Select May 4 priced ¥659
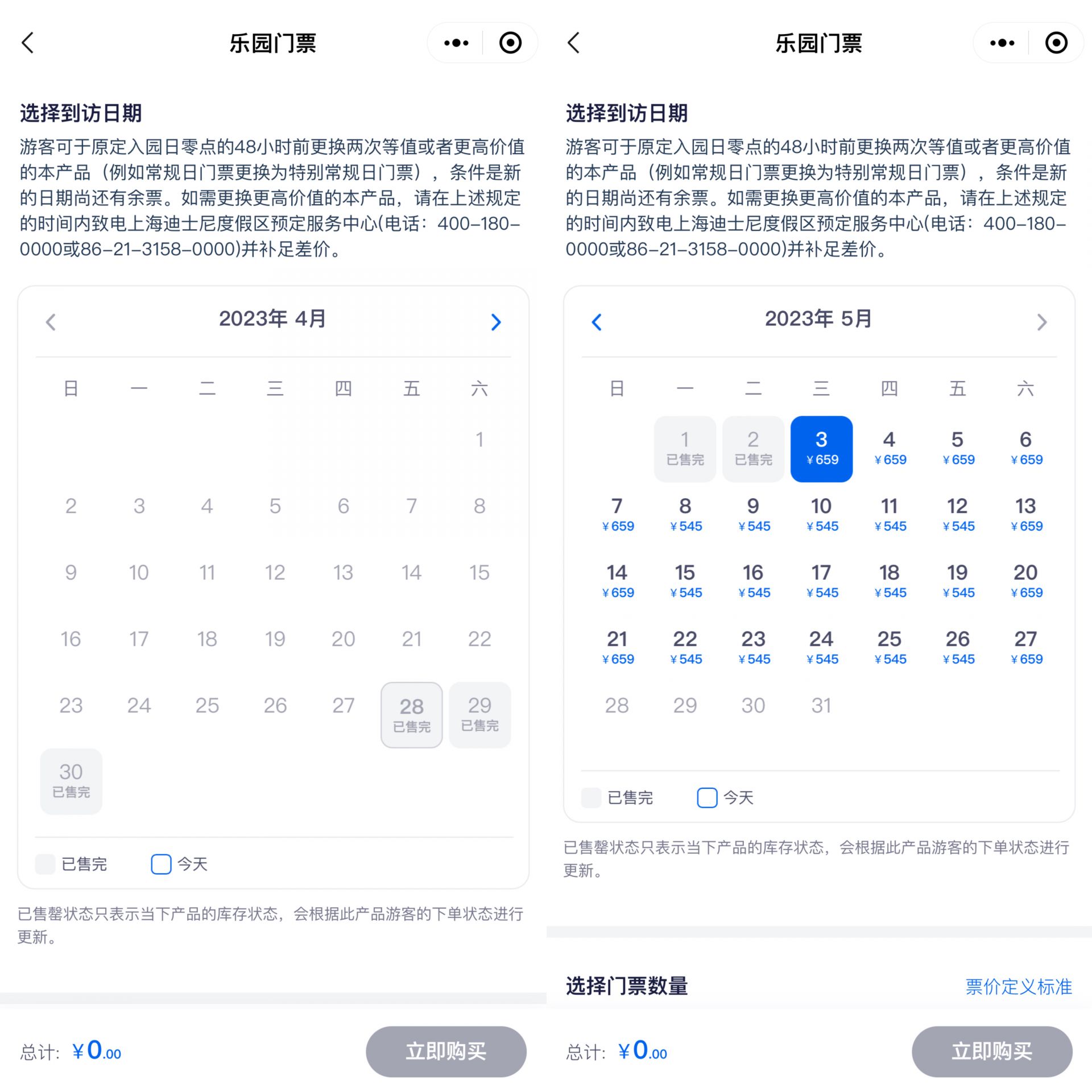The image size is (1092, 1092). click(890, 448)
